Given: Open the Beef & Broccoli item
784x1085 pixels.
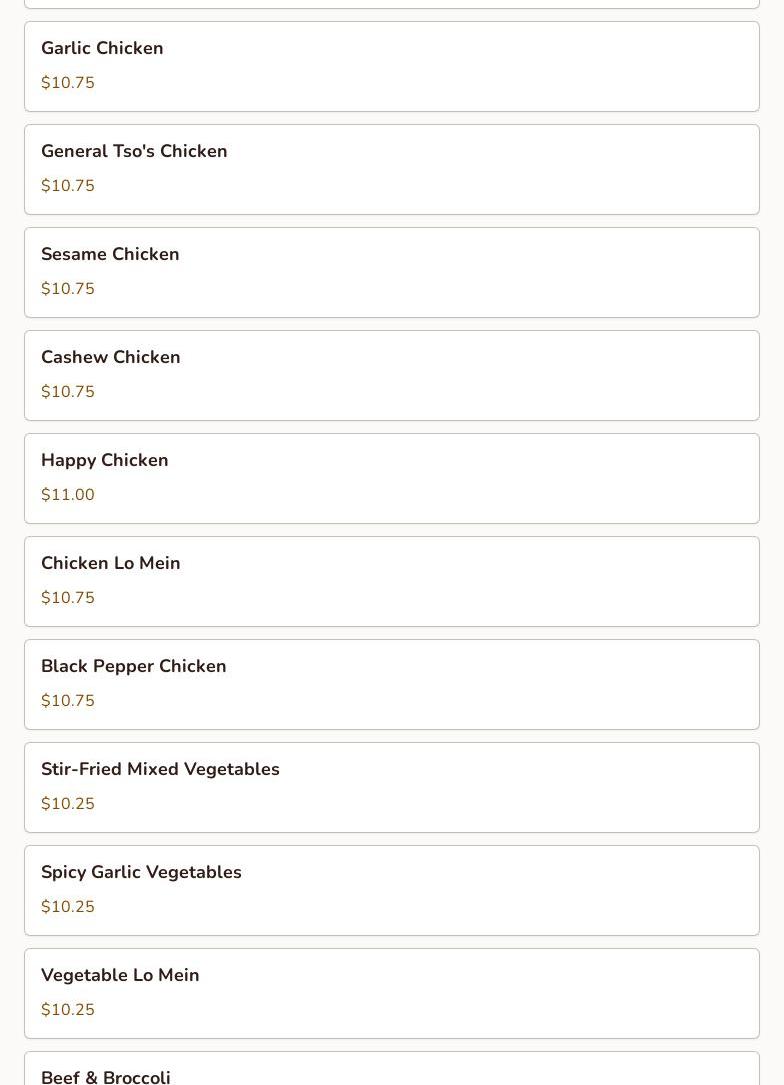Looking at the screenshot, I should tap(391, 1071).
